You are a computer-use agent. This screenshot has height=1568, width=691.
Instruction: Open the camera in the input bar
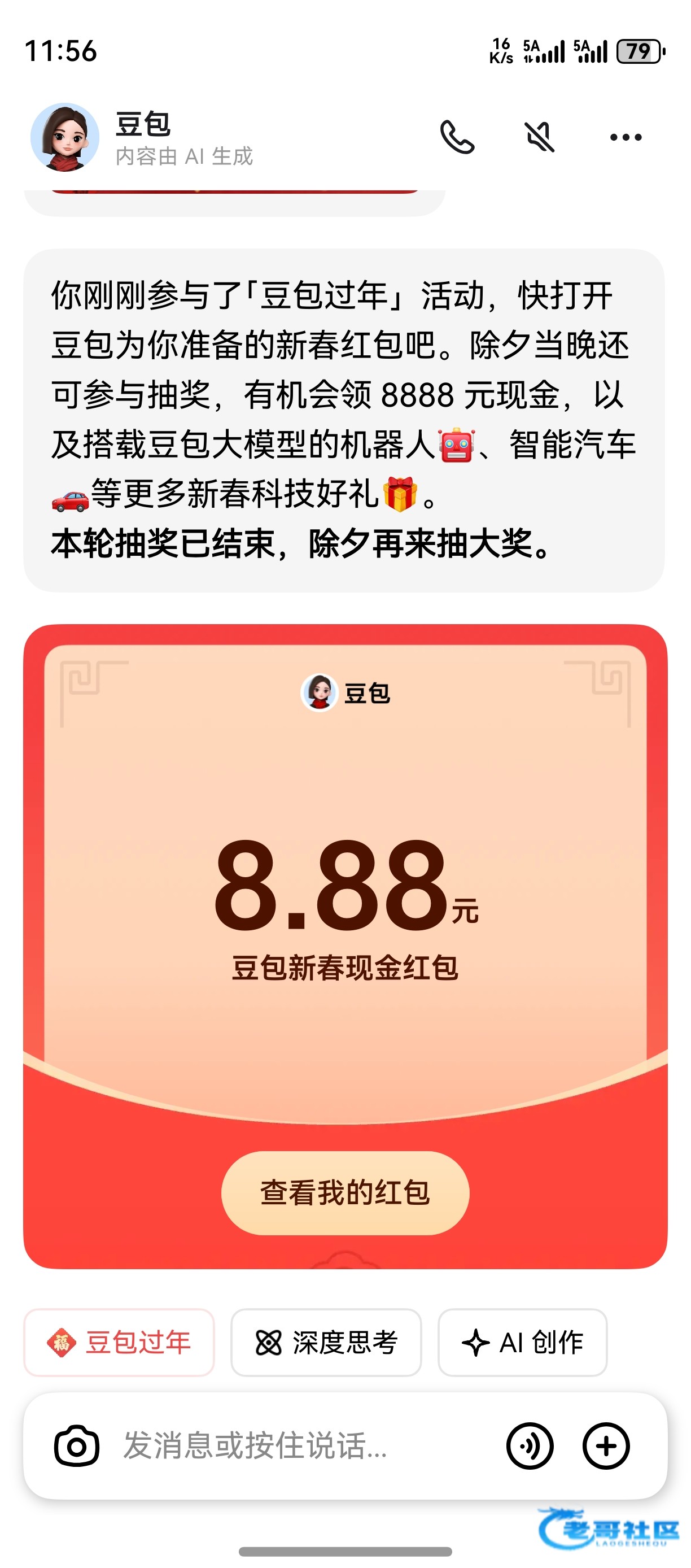click(x=77, y=1445)
